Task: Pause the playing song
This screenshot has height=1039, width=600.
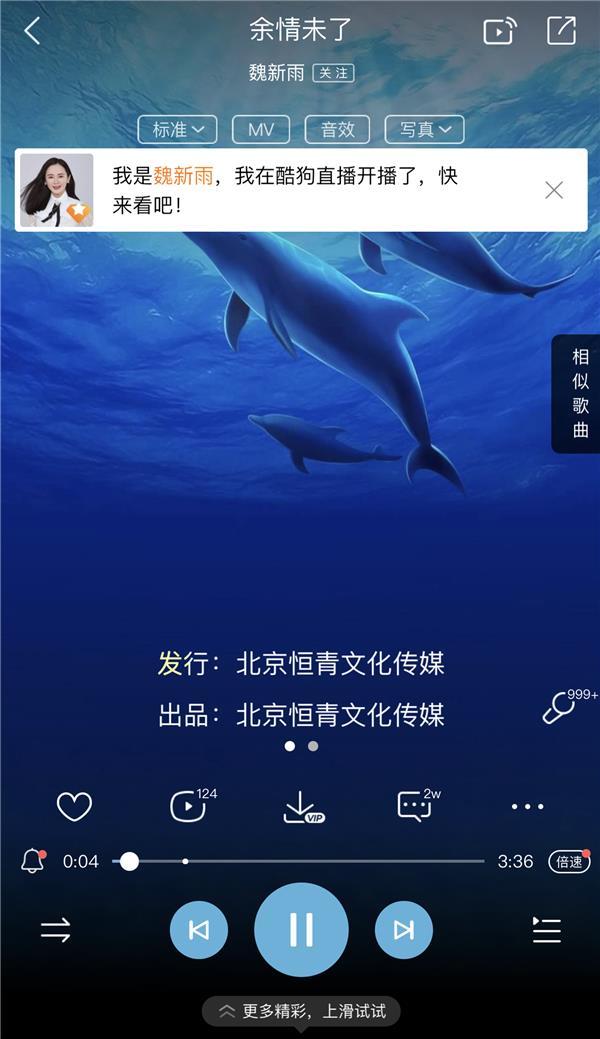Action: pyautogui.click(x=301, y=930)
